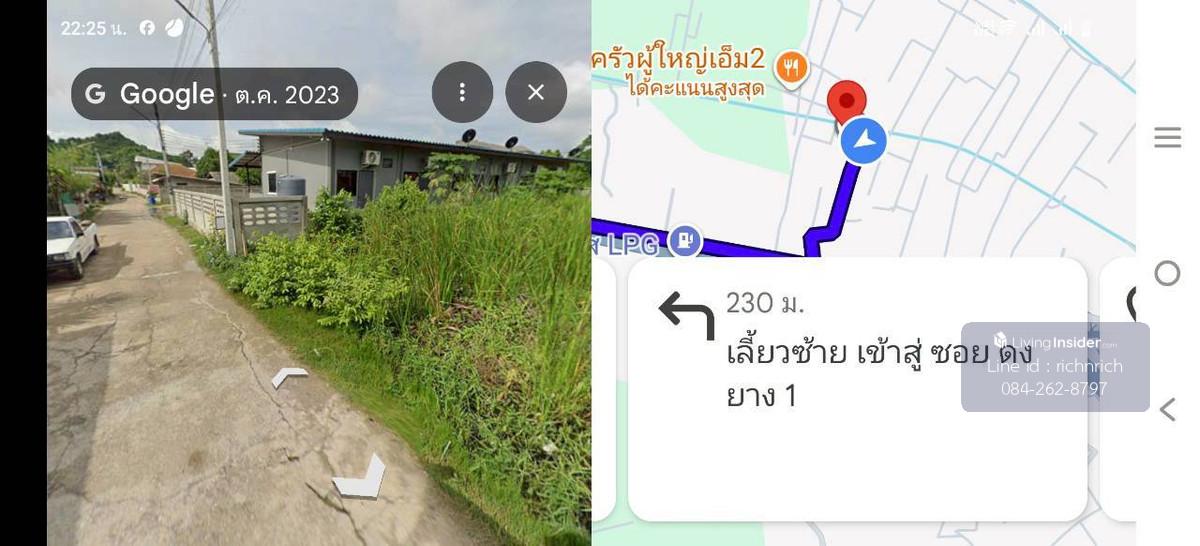Open the restaurant pin ครัวผู้ใหญ่เอ็ม2
The width and height of the screenshot is (1200, 546).
(792, 67)
